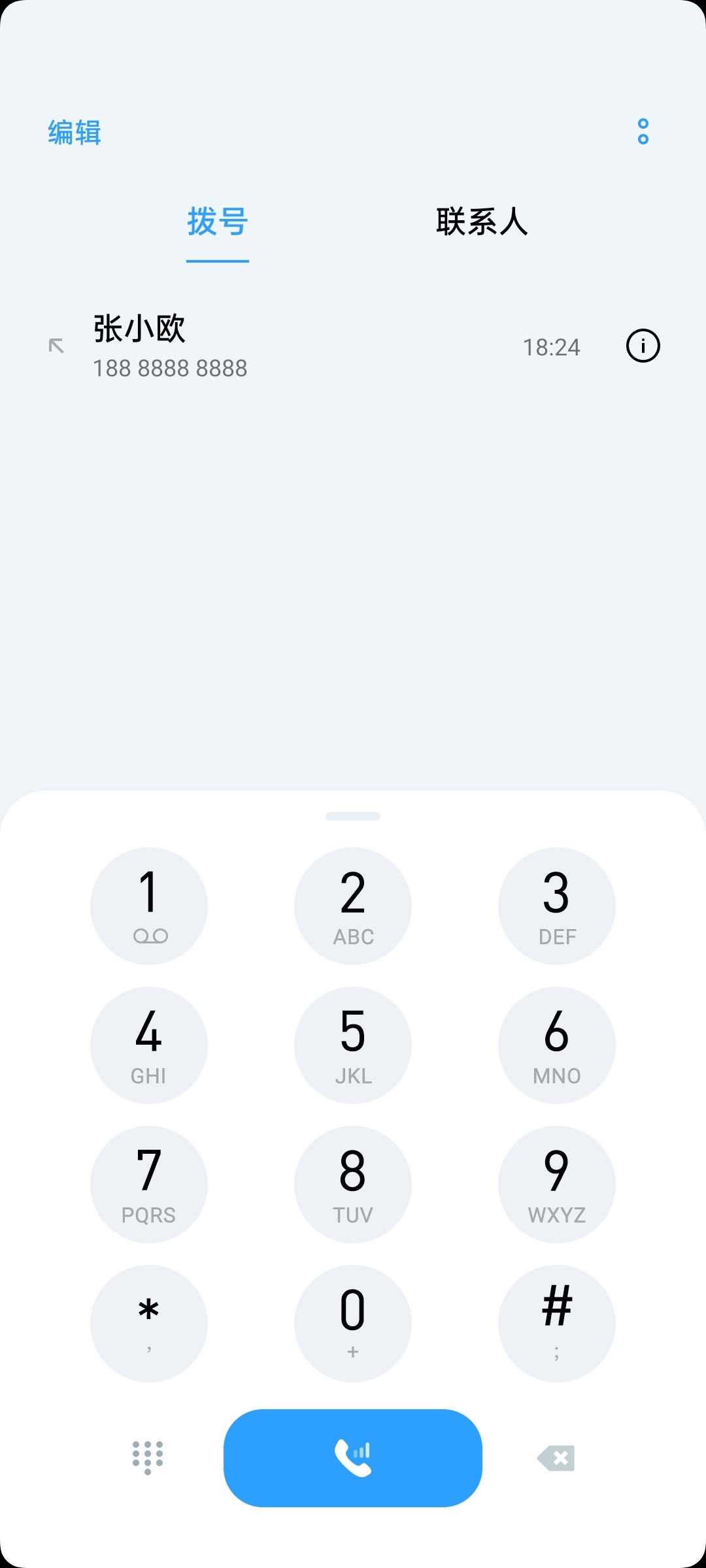The width and height of the screenshot is (706, 1568).
Task: Tap 编辑 to edit the call log
Action: pyautogui.click(x=75, y=132)
